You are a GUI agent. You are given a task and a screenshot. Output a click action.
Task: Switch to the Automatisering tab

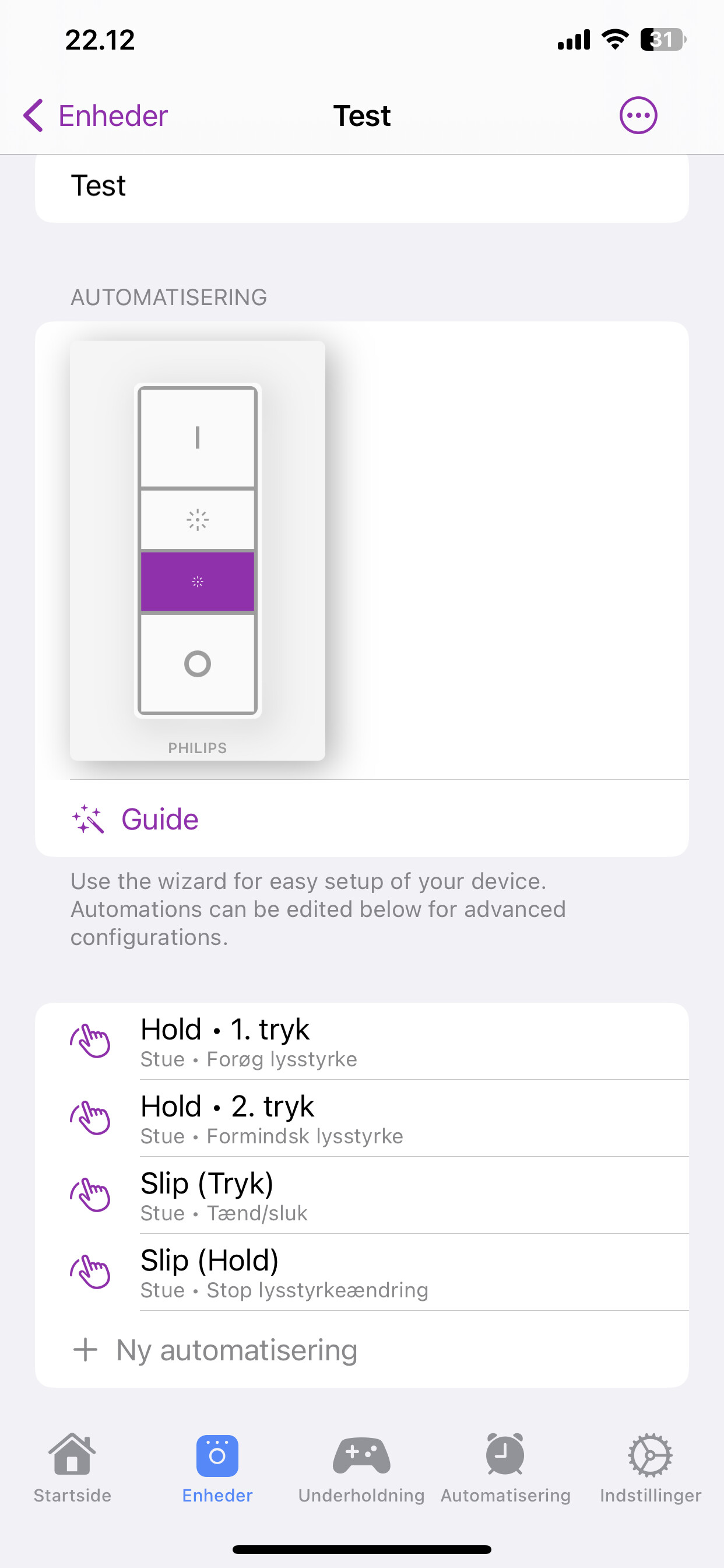(505, 1468)
